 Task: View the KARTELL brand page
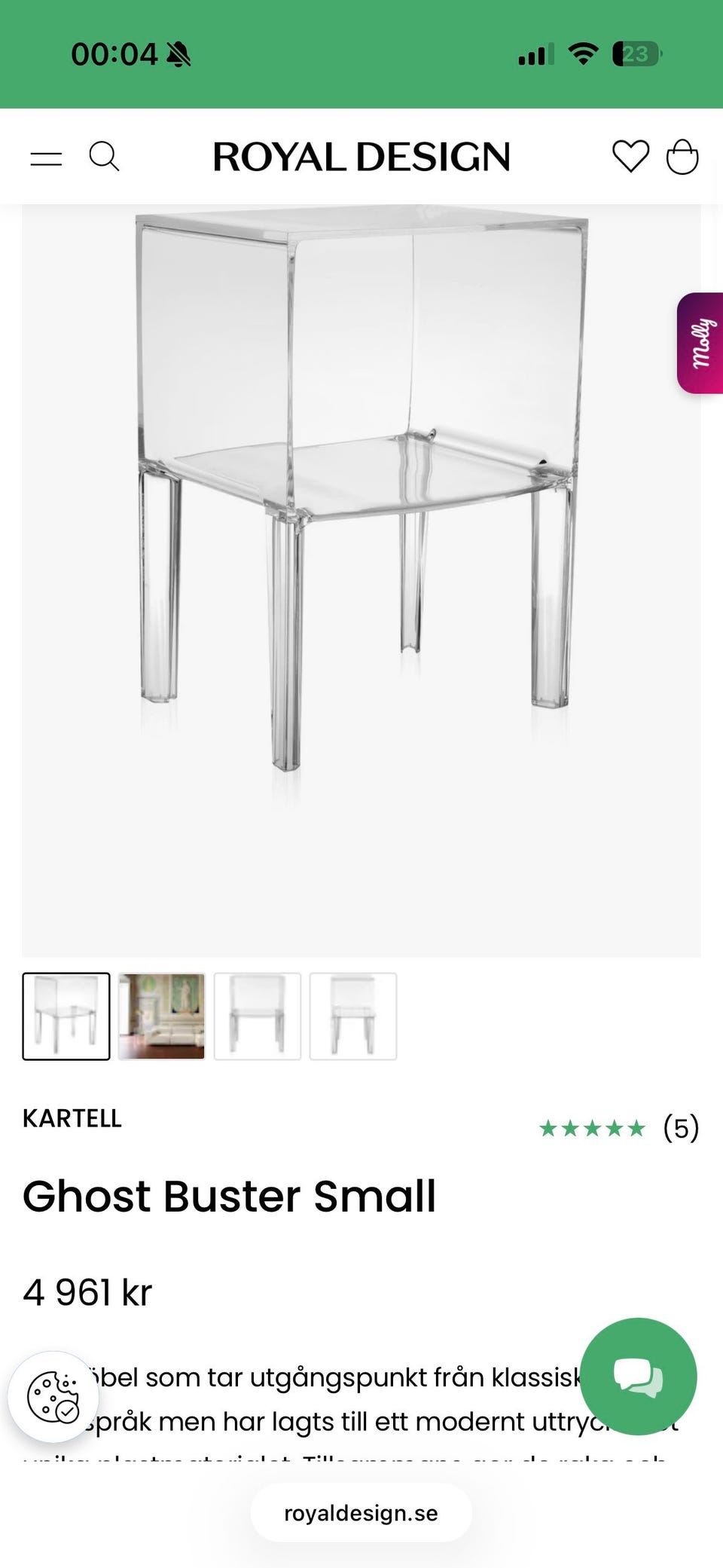click(73, 1118)
